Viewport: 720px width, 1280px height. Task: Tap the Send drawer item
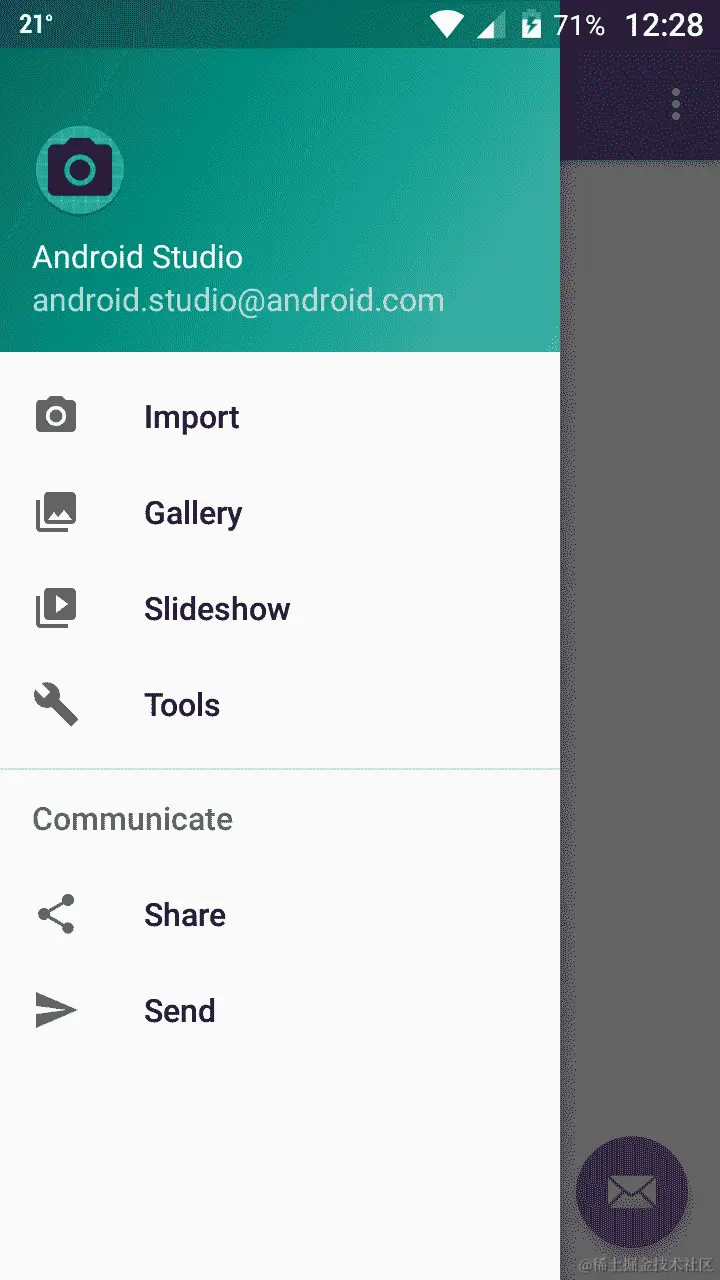coord(179,1011)
